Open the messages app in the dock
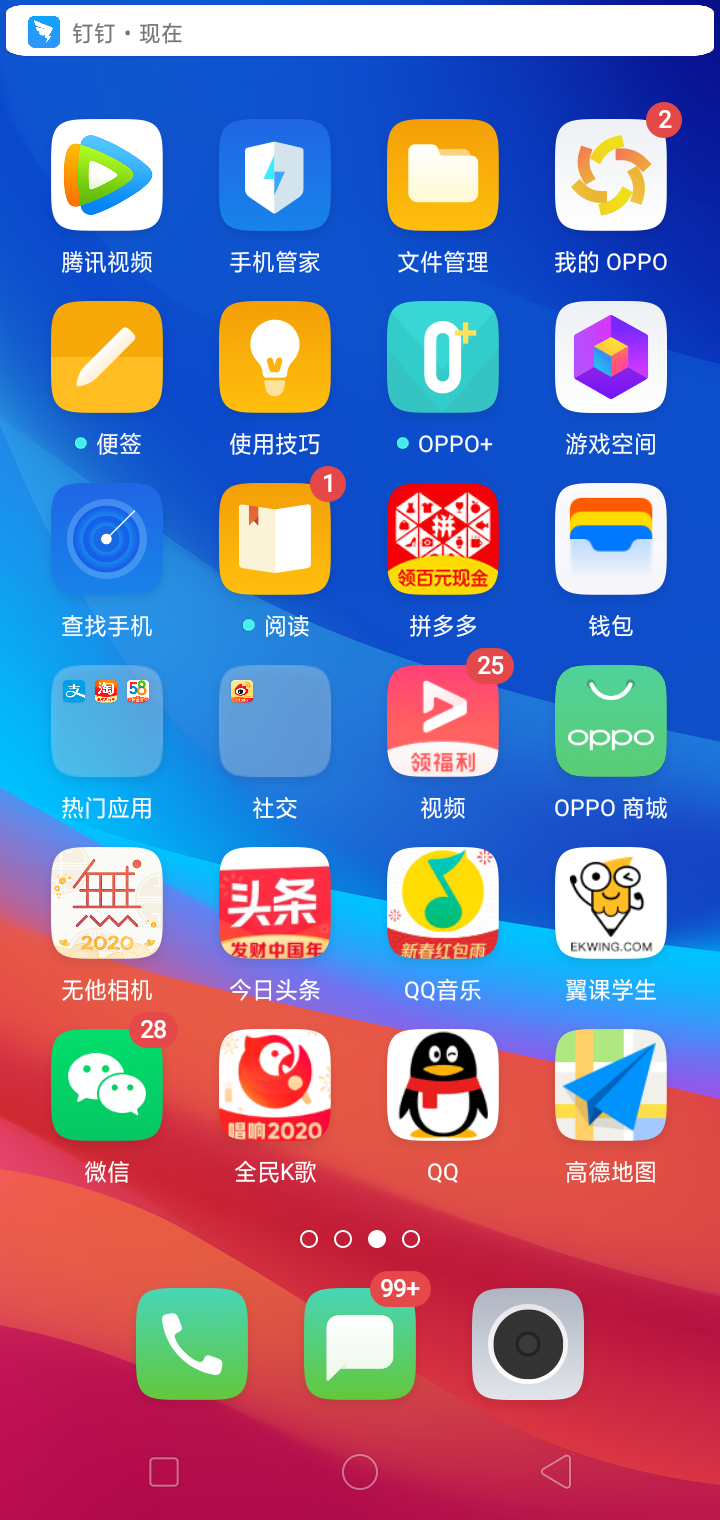The width and height of the screenshot is (720, 1520). click(360, 1344)
